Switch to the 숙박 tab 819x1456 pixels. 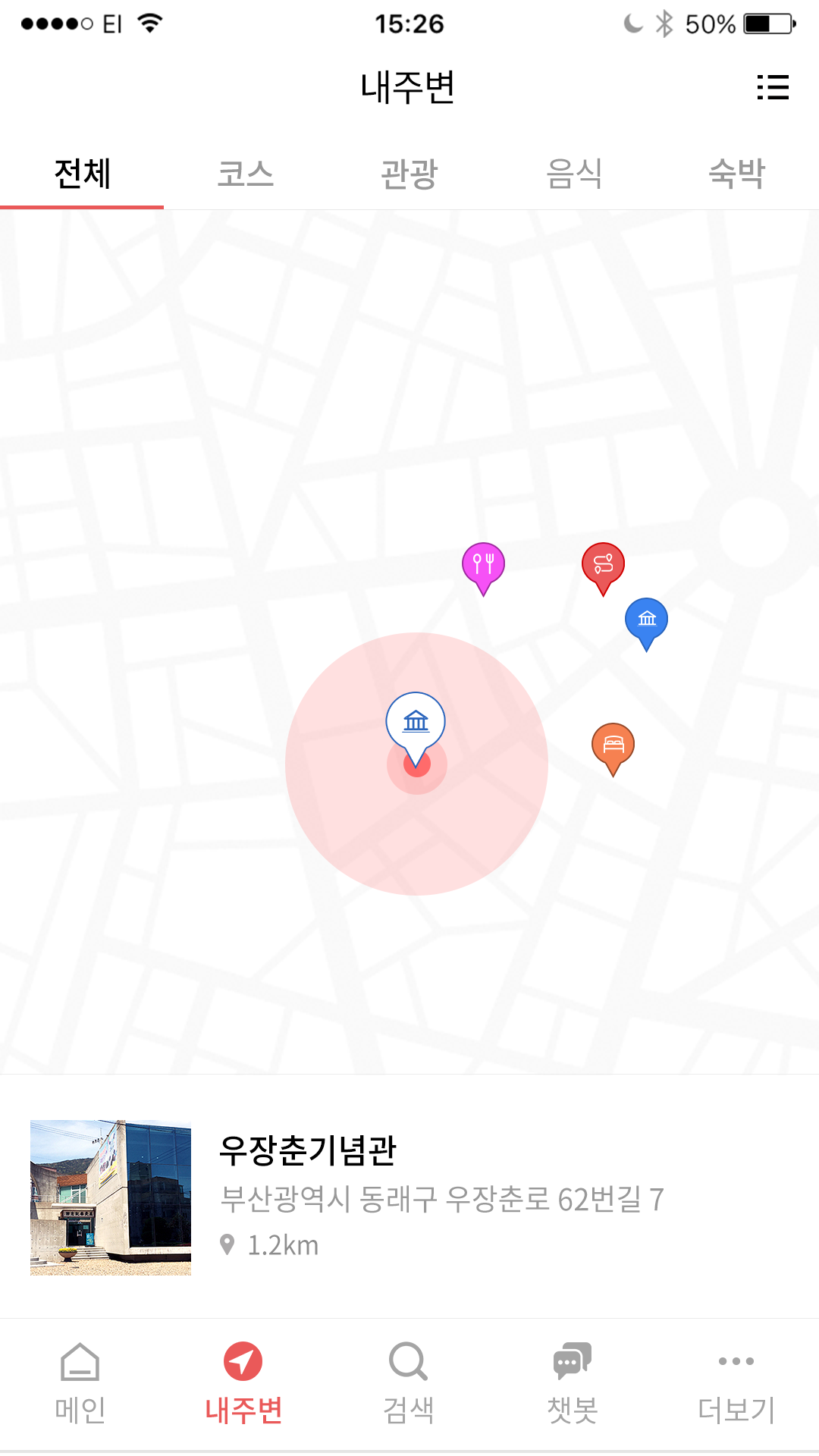736,174
